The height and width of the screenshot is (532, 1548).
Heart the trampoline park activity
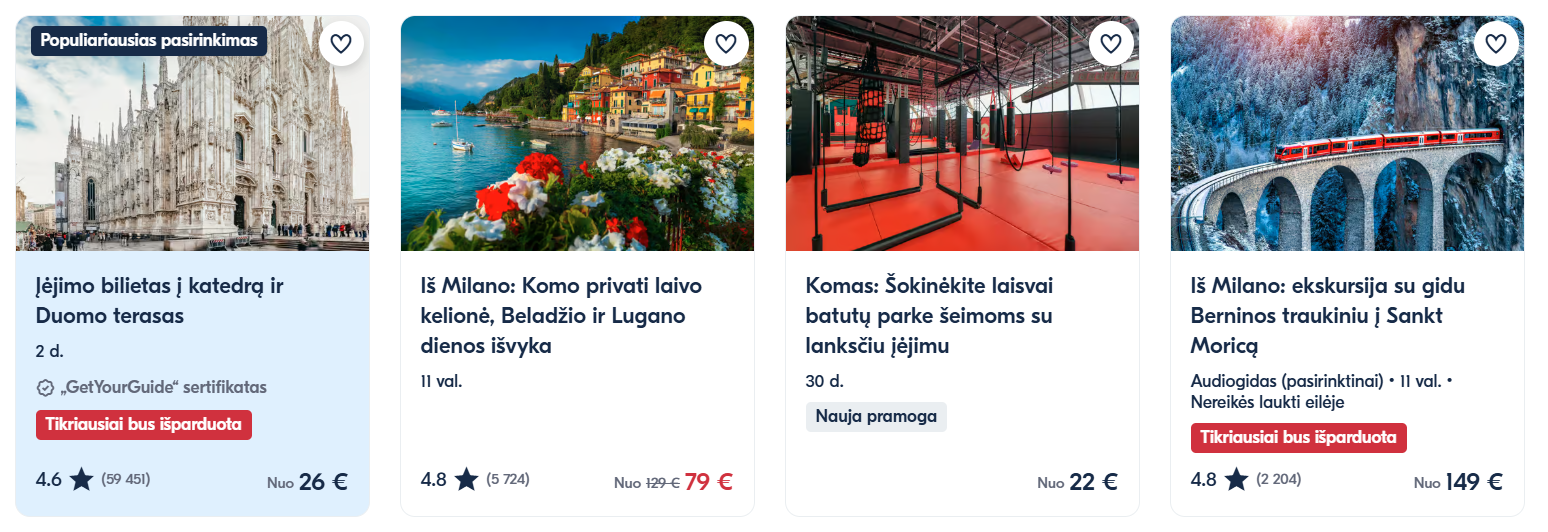pos(1111,44)
